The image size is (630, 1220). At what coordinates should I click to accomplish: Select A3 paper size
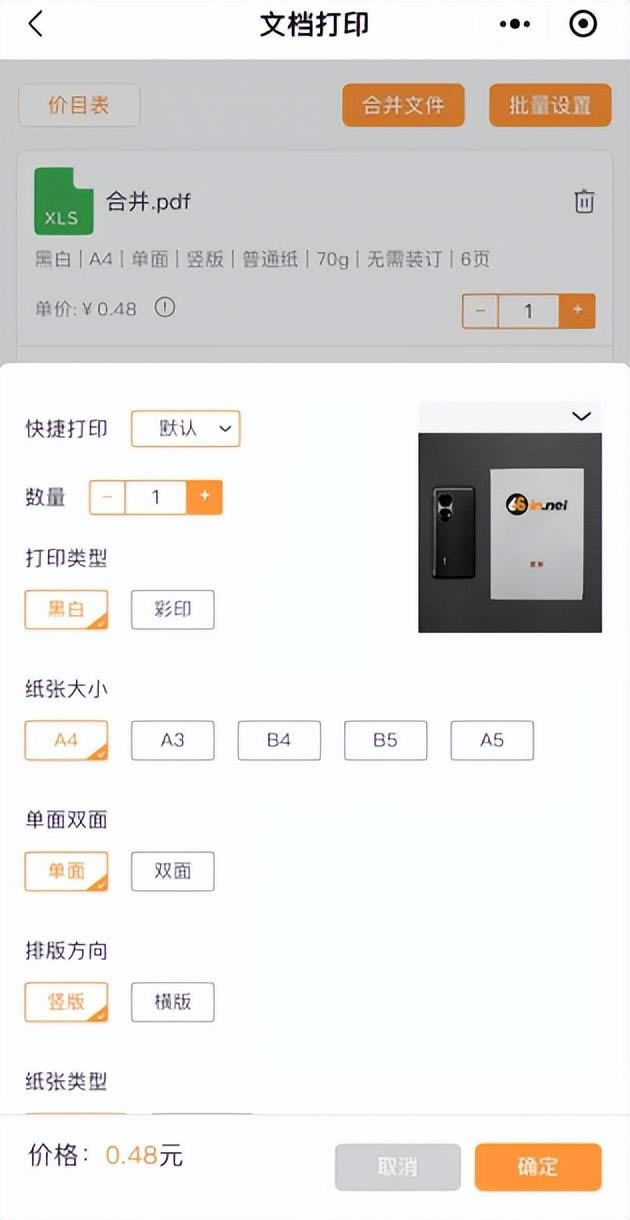pos(173,741)
